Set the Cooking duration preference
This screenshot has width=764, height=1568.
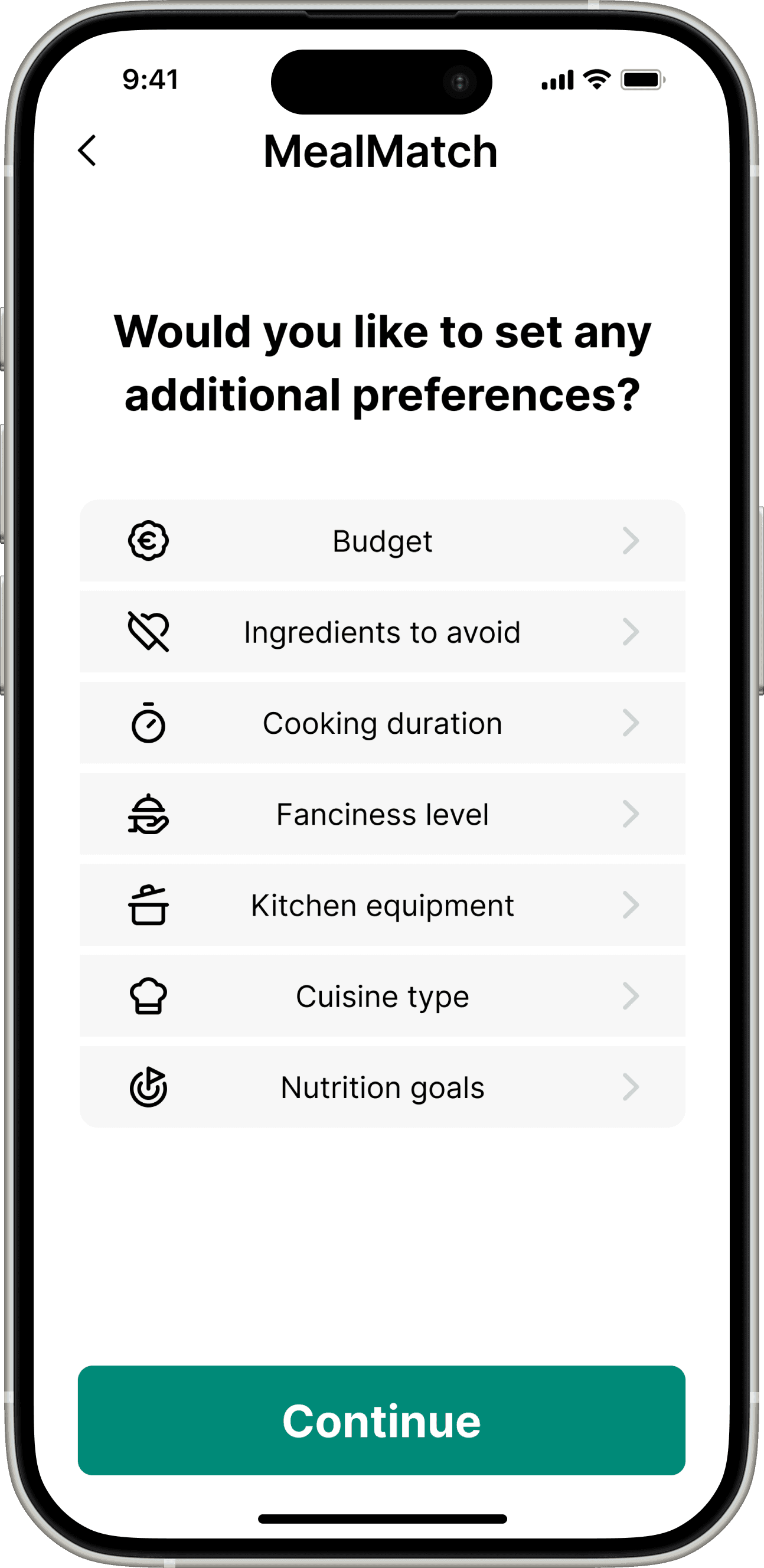click(383, 723)
